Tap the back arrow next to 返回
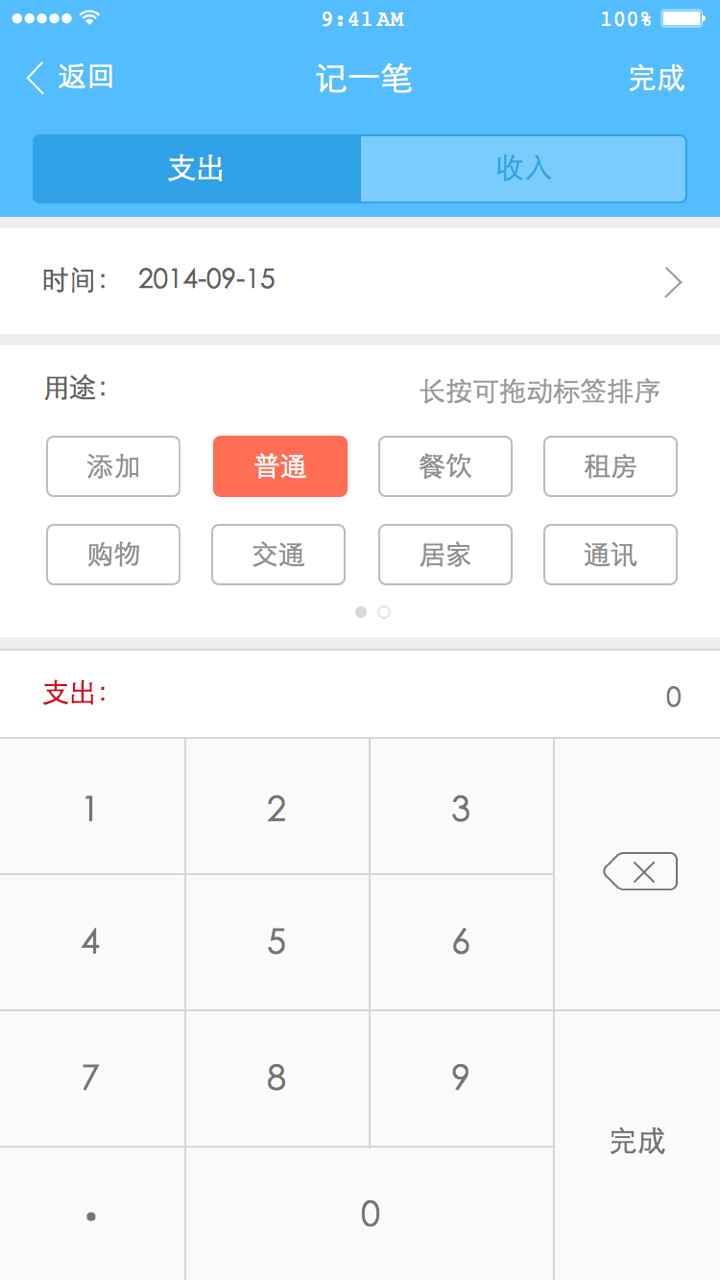 [x=34, y=77]
